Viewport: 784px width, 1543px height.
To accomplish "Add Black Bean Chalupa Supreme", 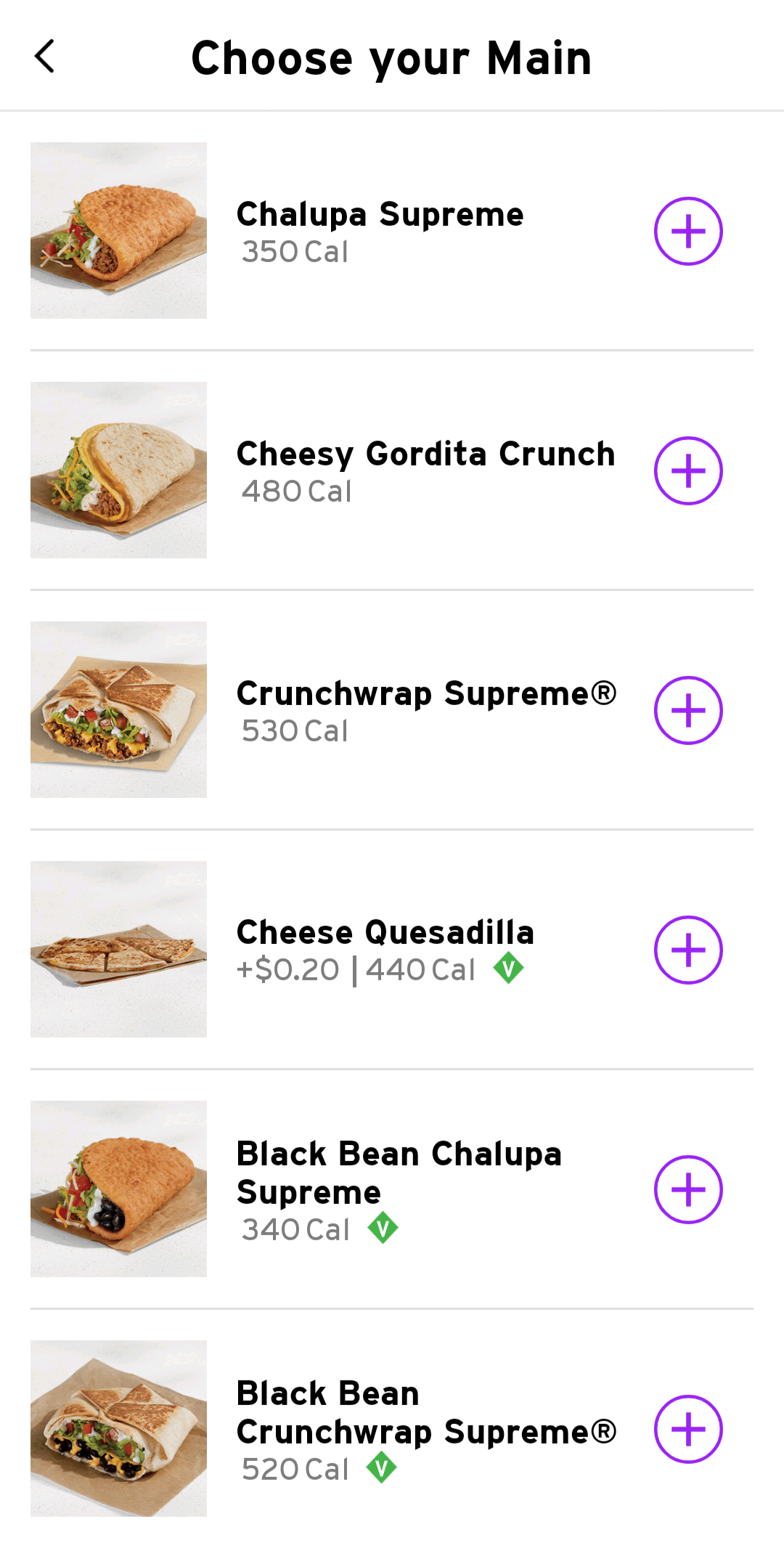I will 688,1189.
